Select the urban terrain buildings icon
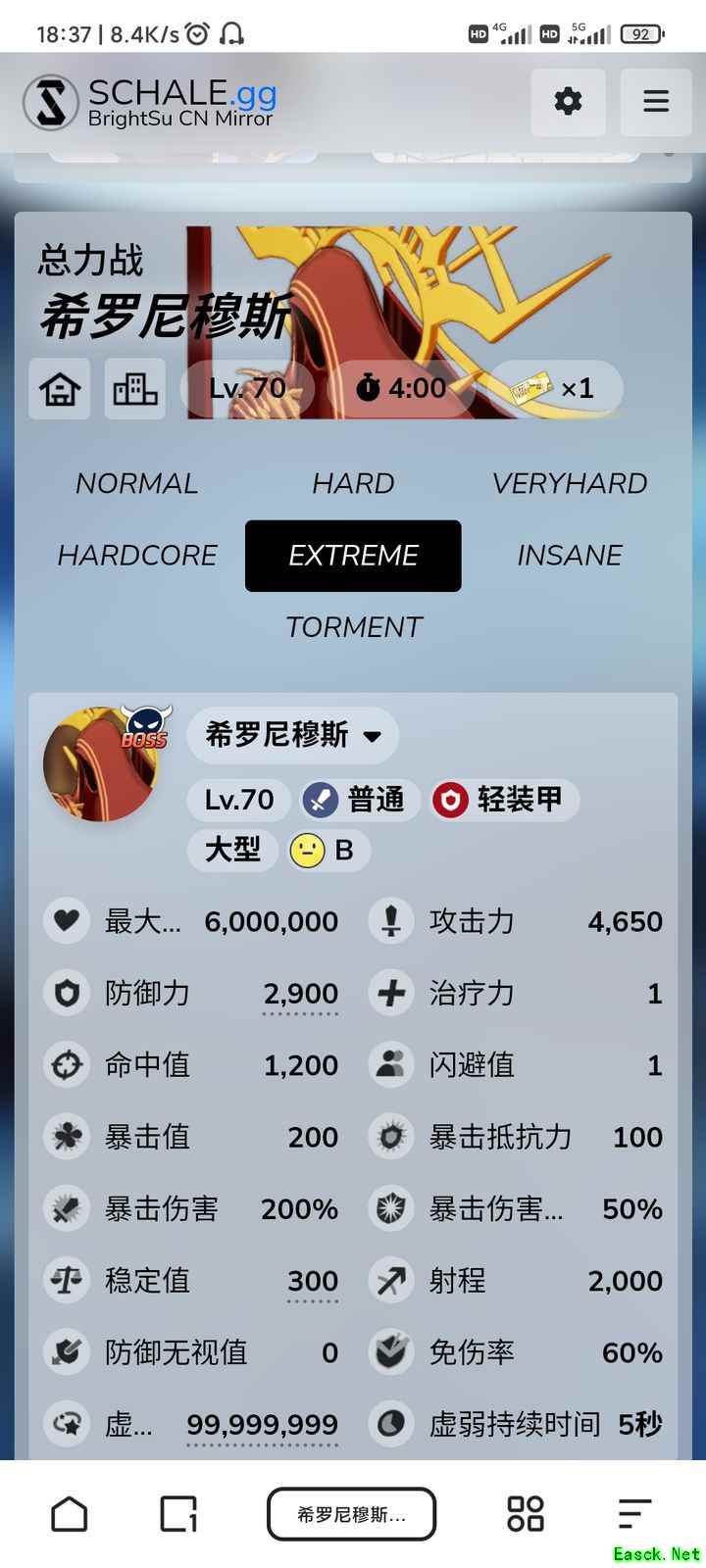This screenshot has height=1568, width=706. [135, 389]
